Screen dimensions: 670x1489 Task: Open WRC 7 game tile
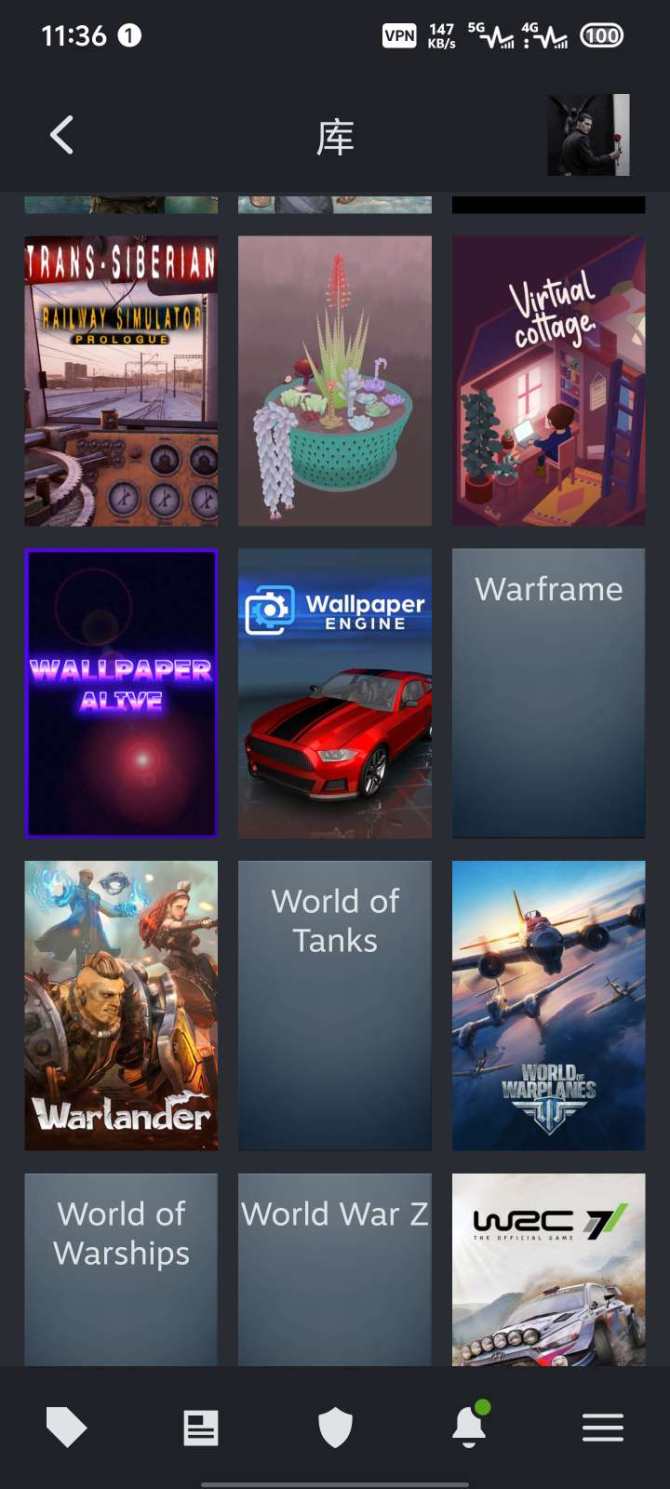tap(548, 1268)
